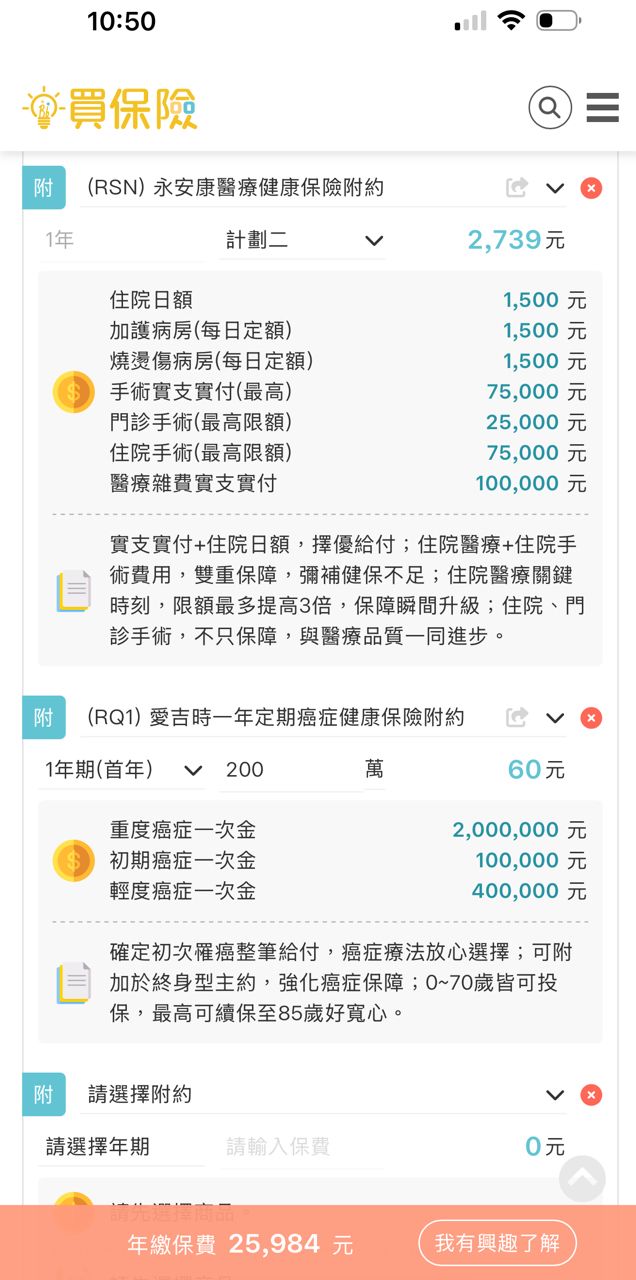Open the search icon in header
This screenshot has height=1280, width=636.
[549, 106]
